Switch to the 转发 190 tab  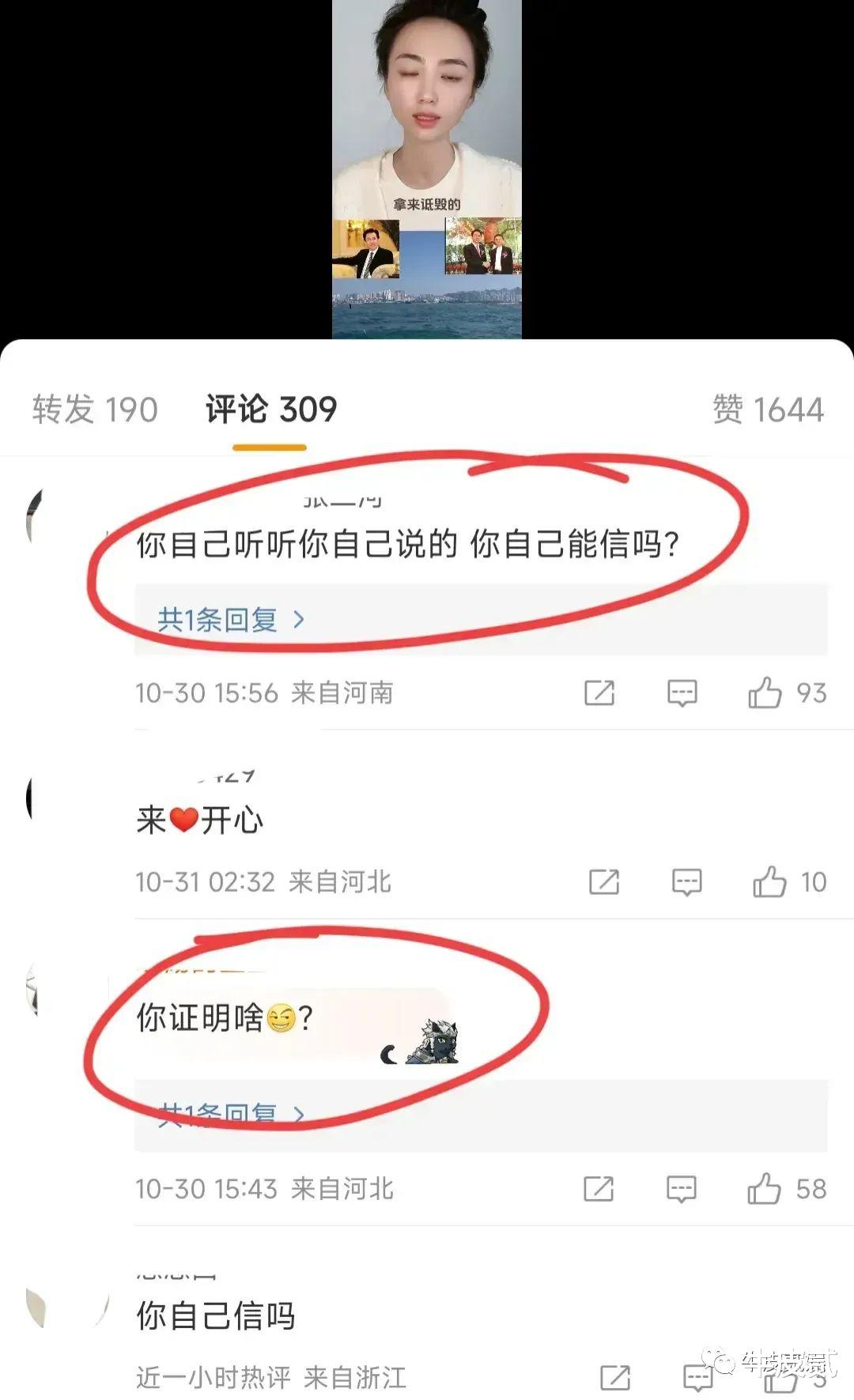point(95,409)
